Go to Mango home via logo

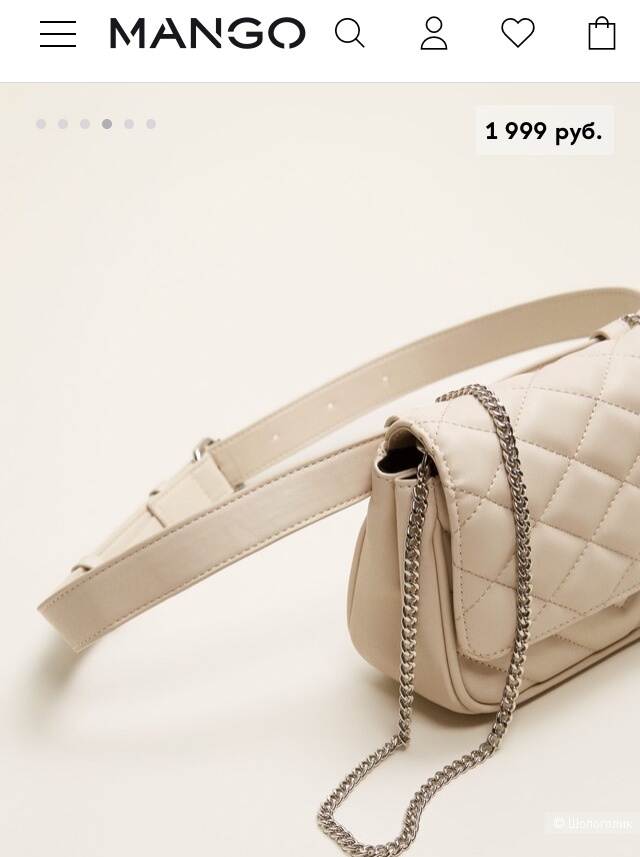(207, 34)
